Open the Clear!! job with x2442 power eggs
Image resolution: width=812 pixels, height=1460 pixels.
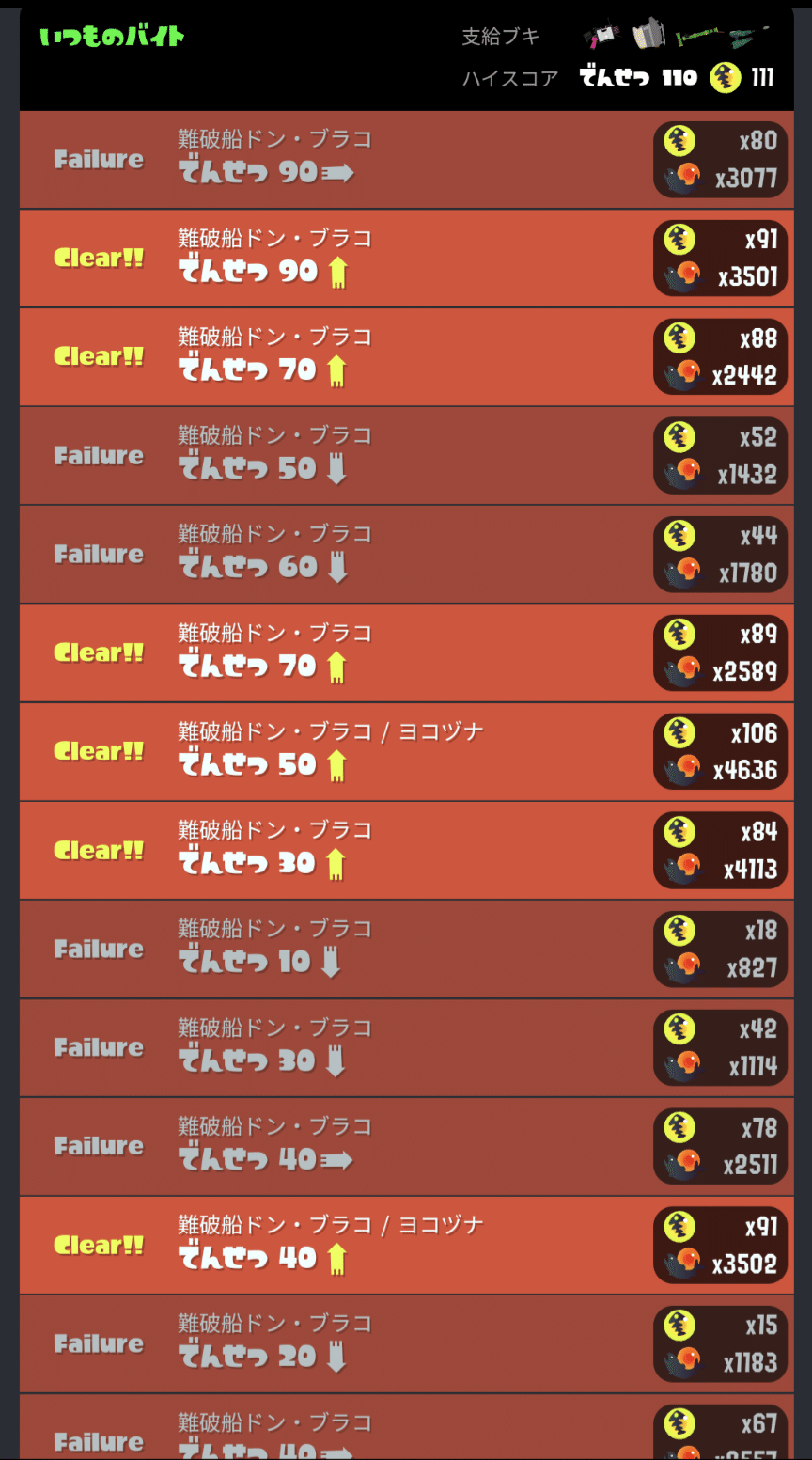pyautogui.click(x=406, y=357)
